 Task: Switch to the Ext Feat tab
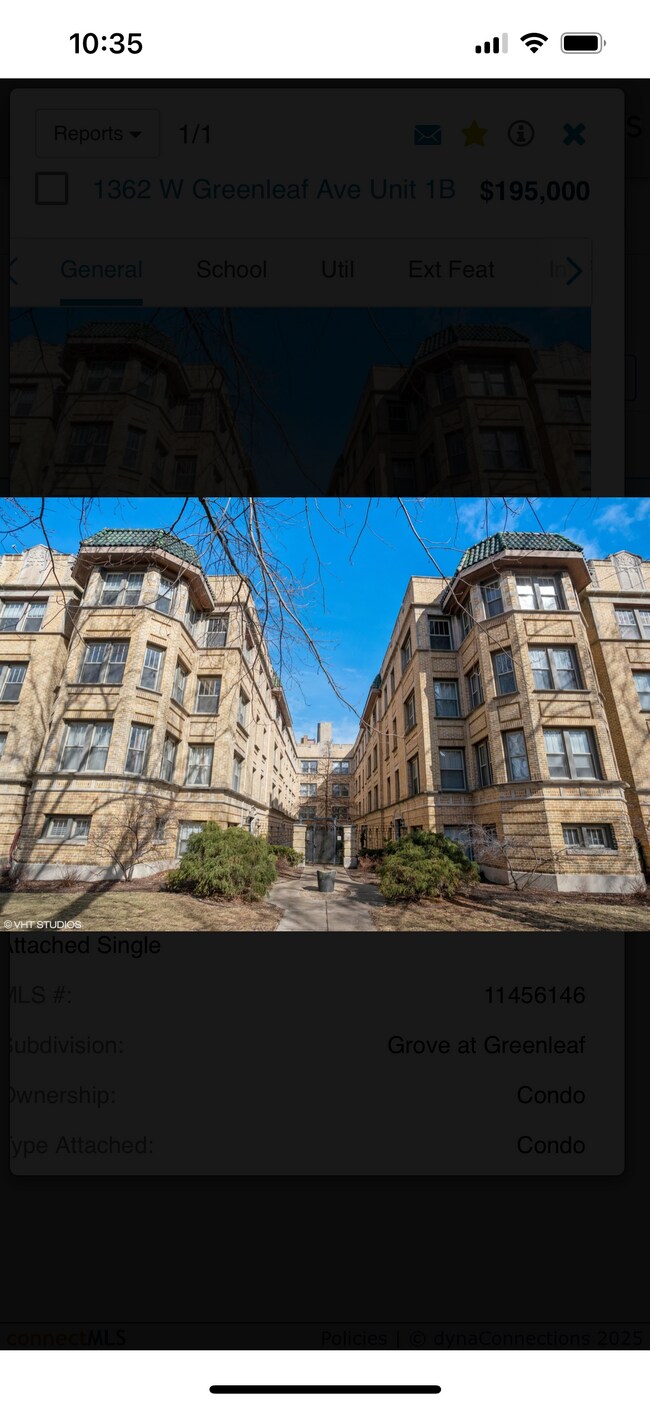451,269
